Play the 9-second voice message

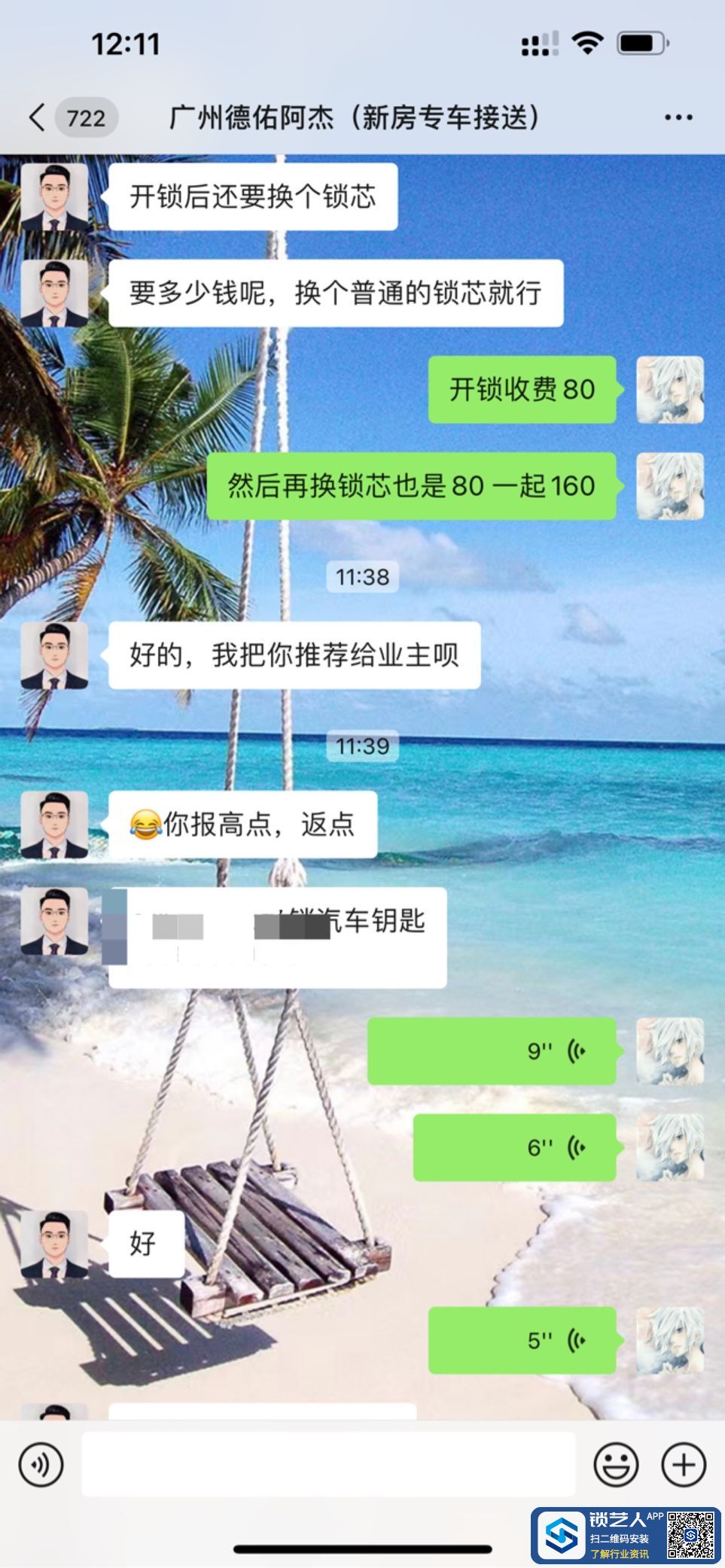click(x=492, y=1050)
